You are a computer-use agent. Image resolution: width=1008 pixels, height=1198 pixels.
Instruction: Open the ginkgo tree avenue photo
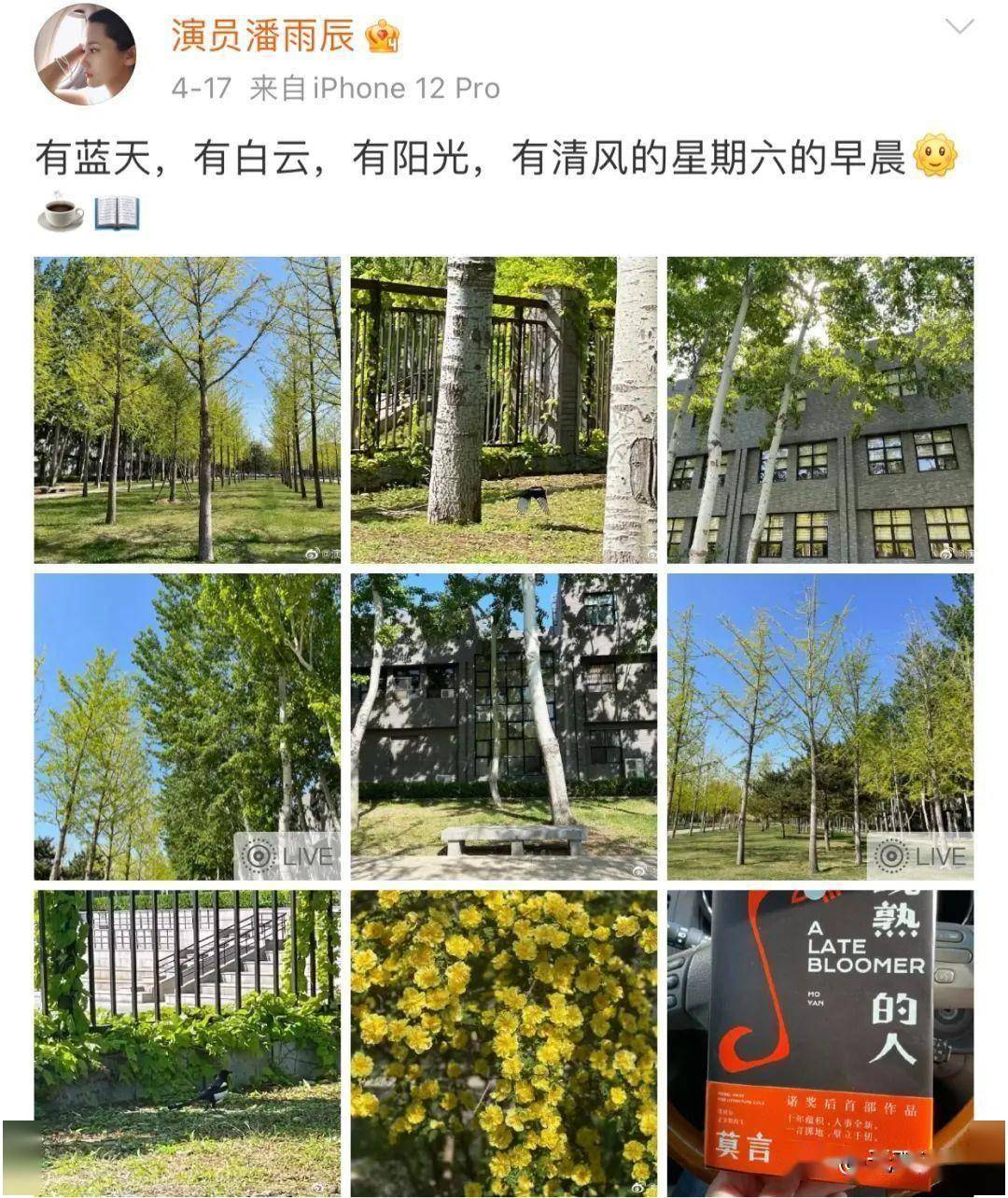[187, 410]
